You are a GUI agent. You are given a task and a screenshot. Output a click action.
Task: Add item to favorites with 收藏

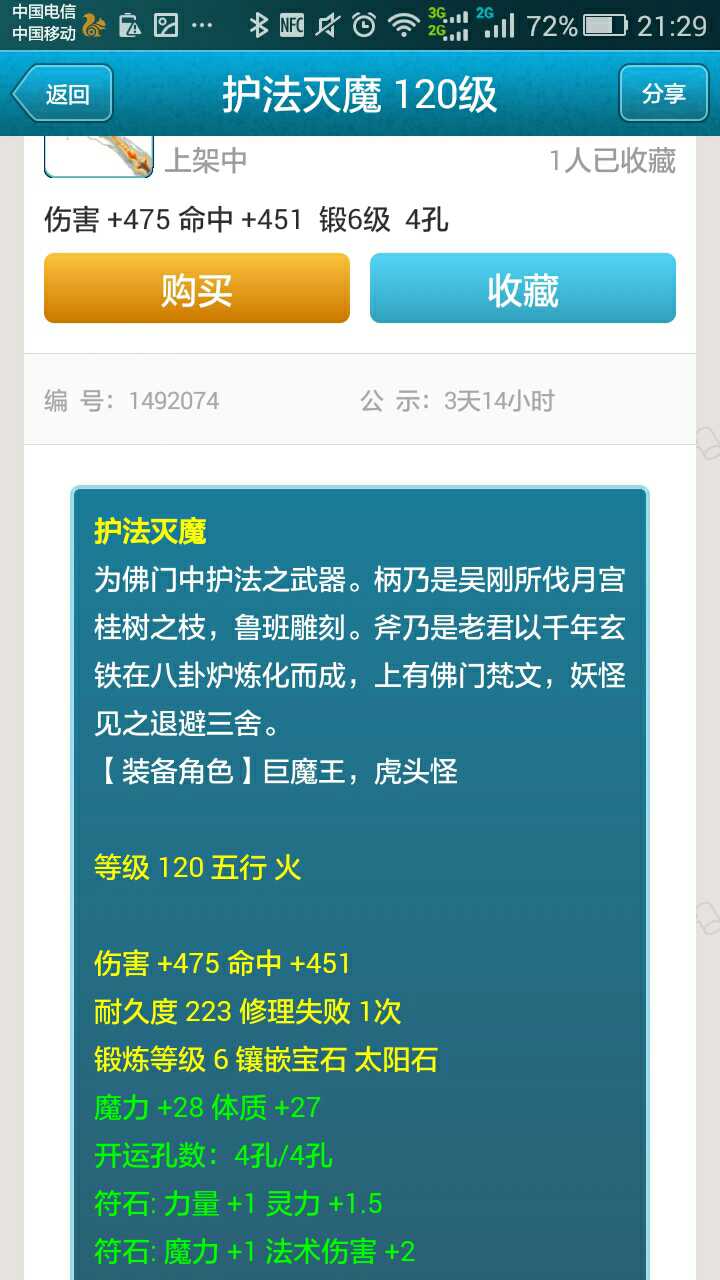coord(523,289)
